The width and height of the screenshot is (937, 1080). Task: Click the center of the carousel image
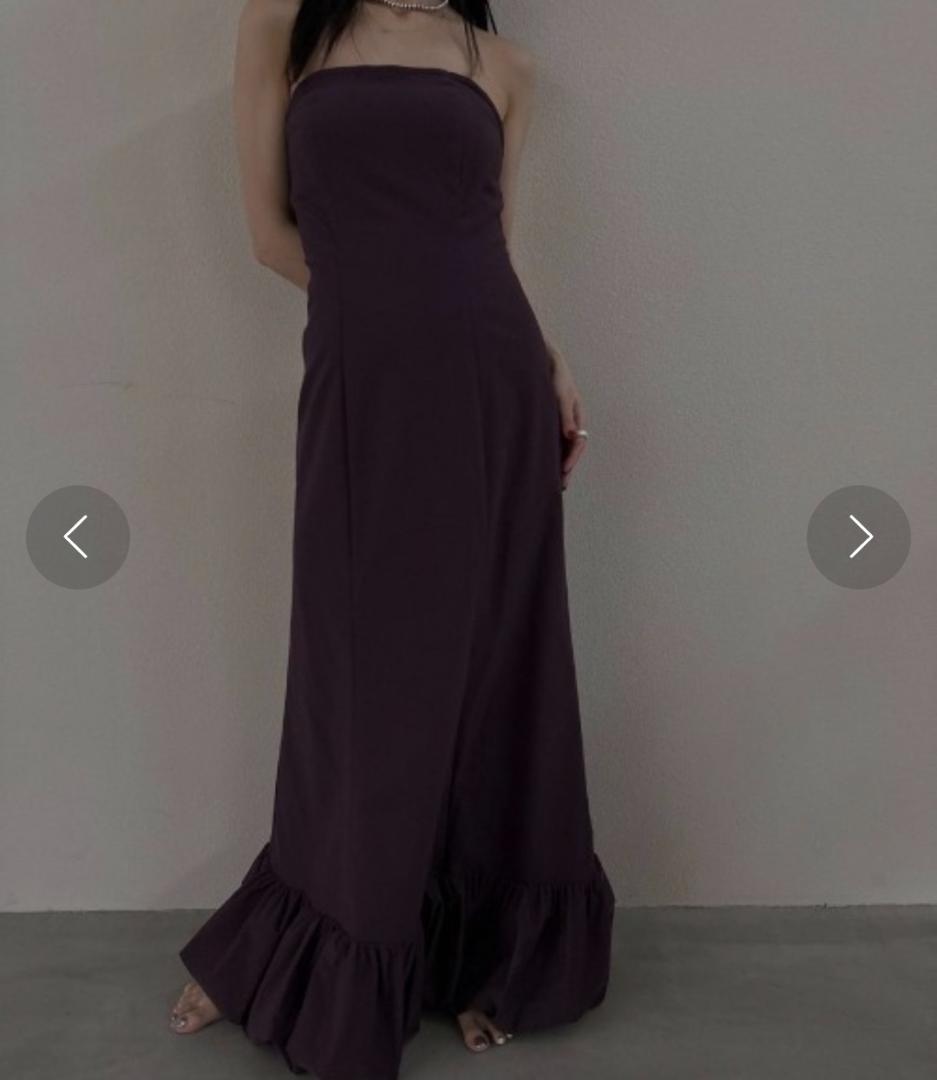pos(468,540)
